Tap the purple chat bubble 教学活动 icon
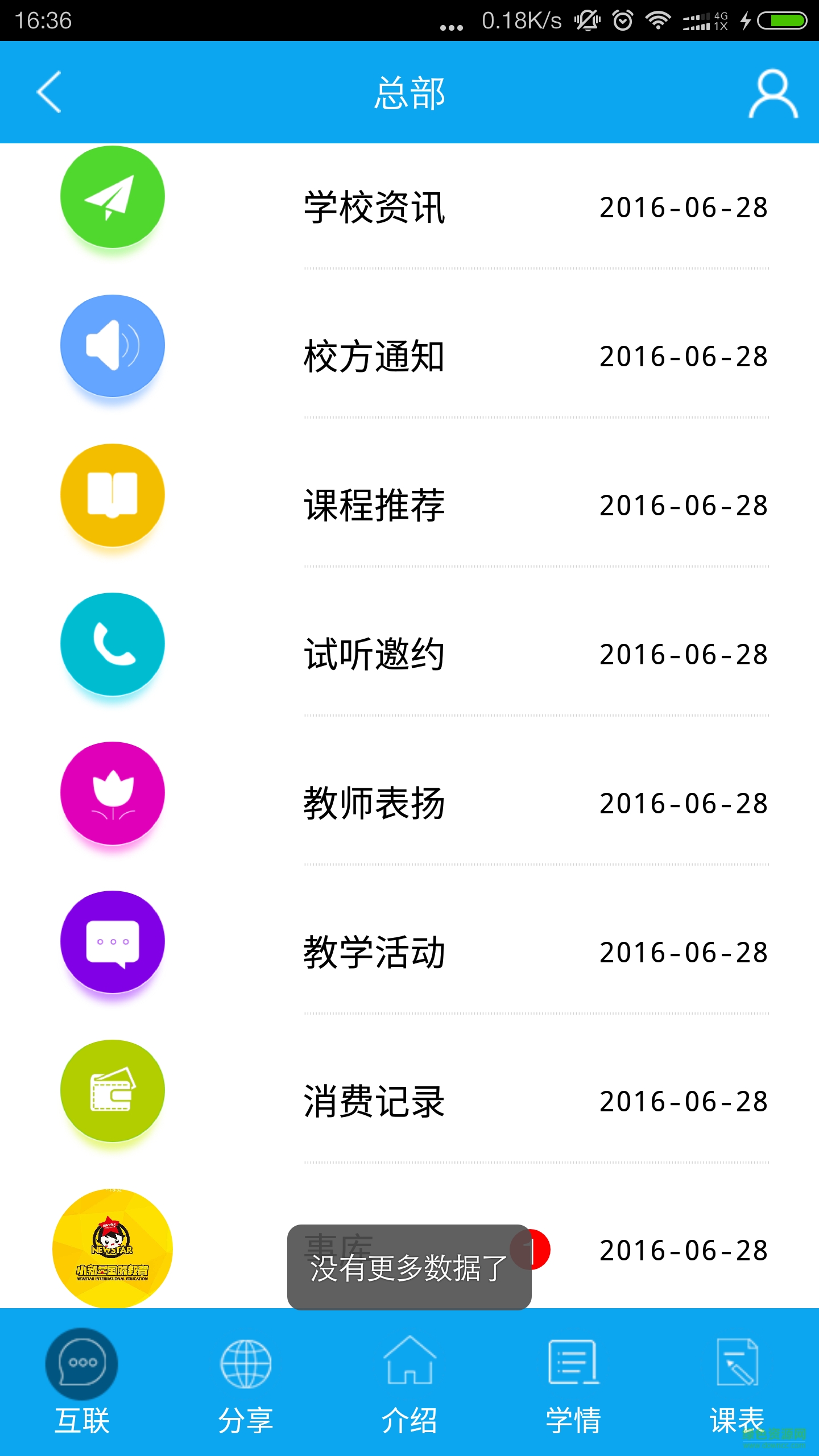This screenshot has width=819, height=1456. pos(111,941)
